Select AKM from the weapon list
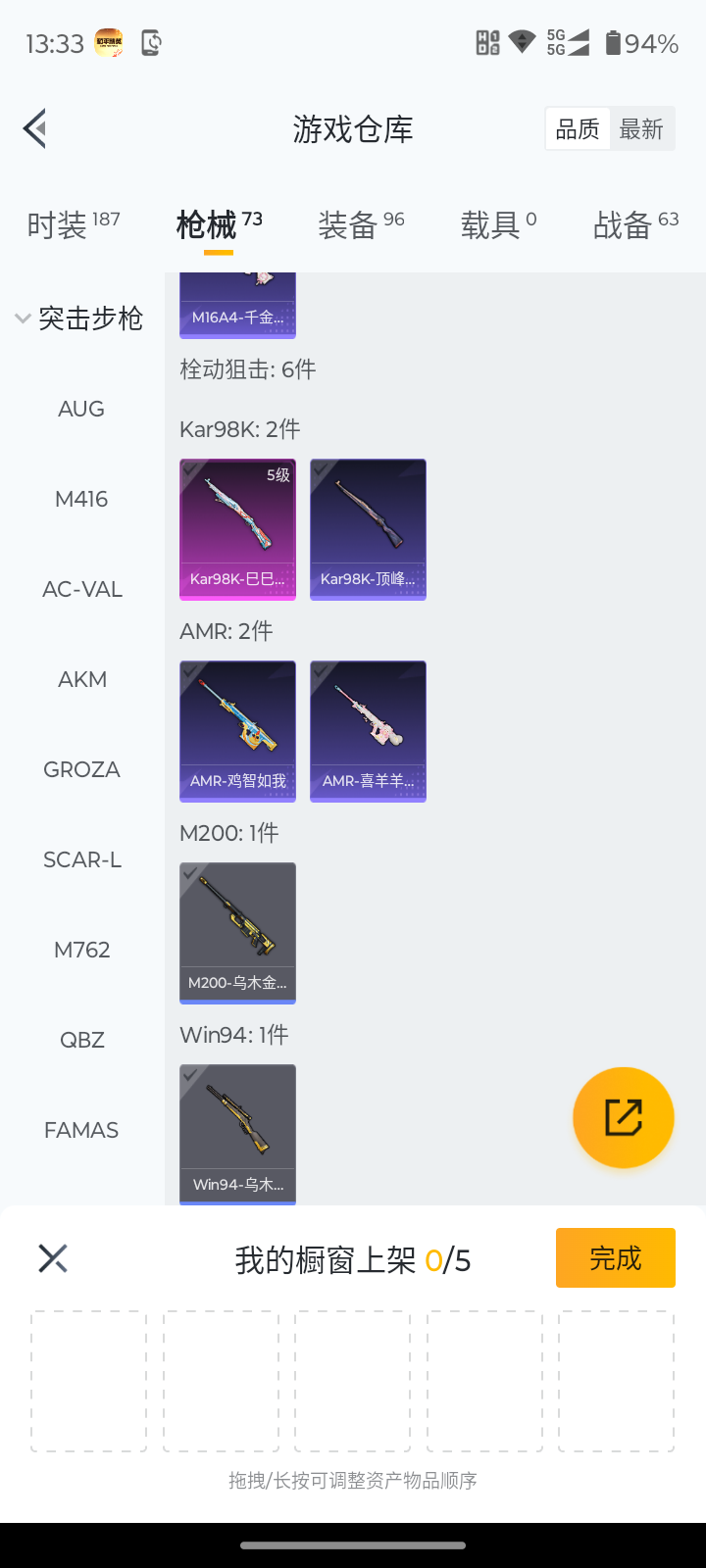The image size is (706, 1568). [x=82, y=679]
